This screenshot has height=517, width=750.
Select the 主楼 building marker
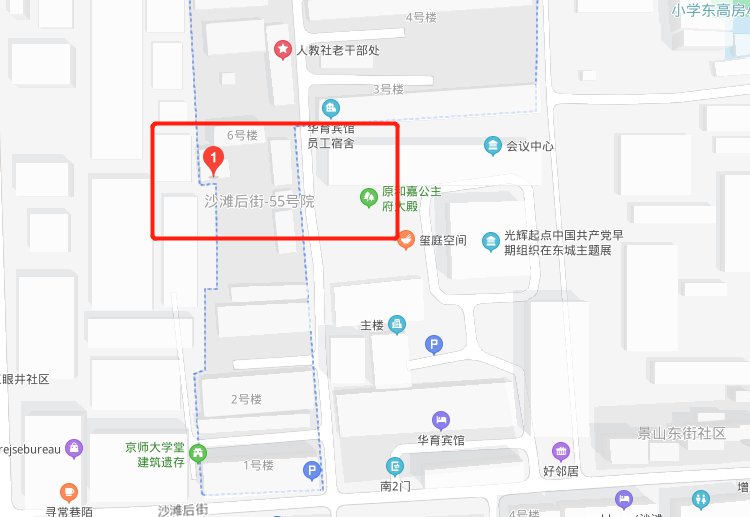397,324
